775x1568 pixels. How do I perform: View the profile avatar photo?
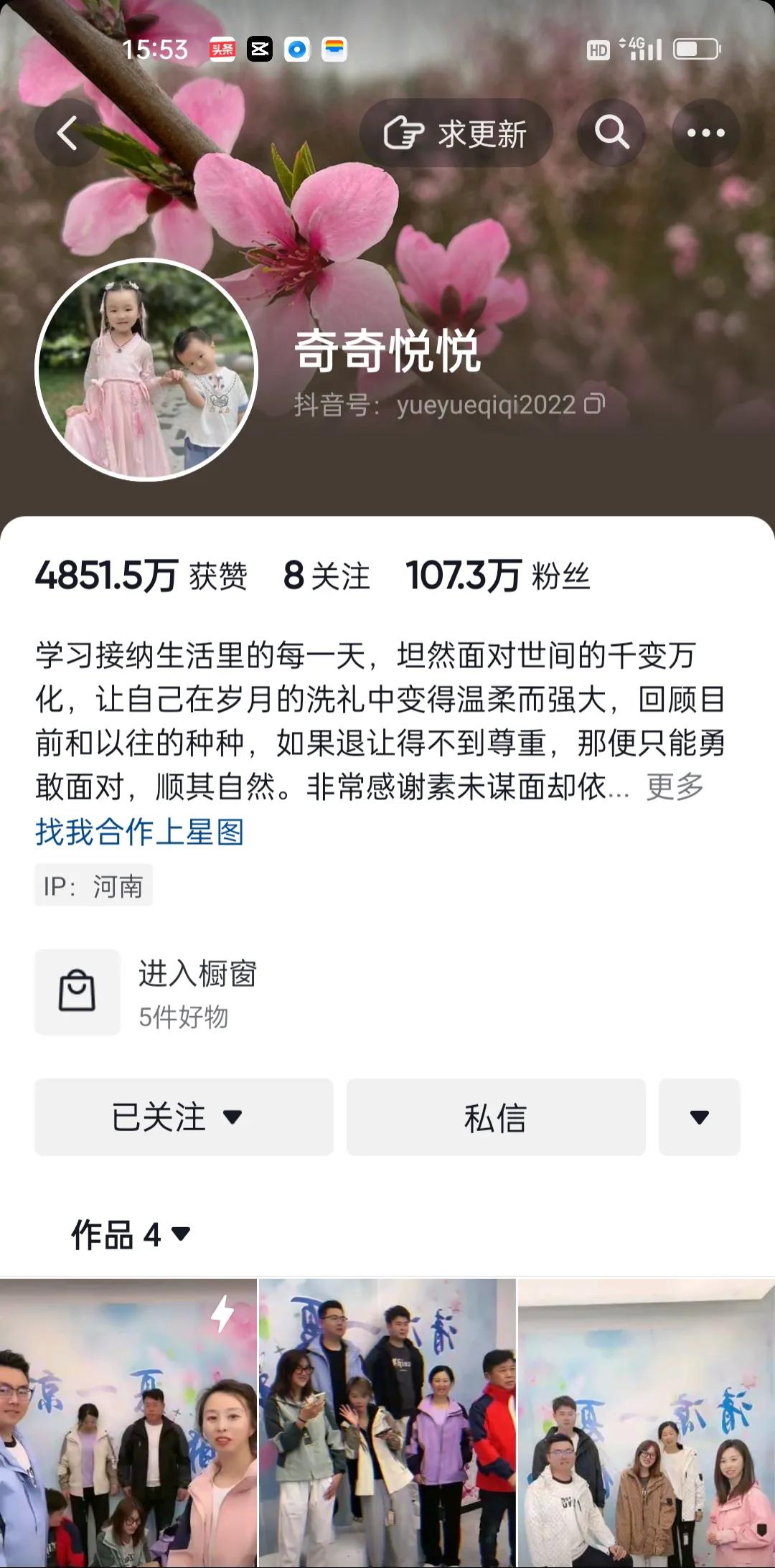pyautogui.click(x=146, y=370)
